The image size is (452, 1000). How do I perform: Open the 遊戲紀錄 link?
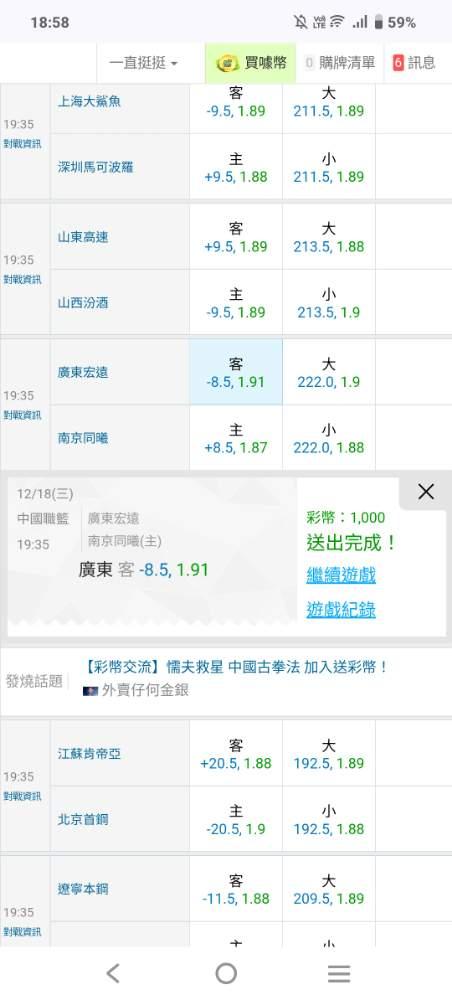(340, 610)
